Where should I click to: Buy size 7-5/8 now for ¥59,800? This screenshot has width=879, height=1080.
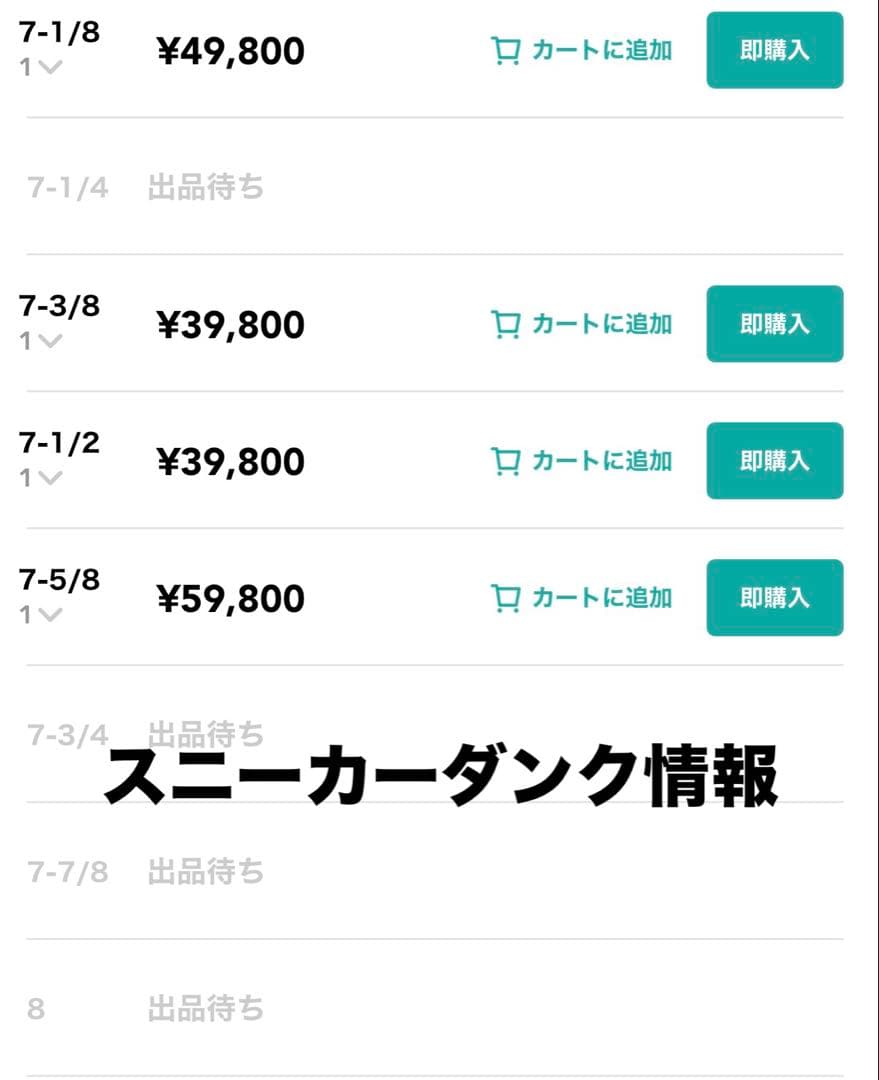pyautogui.click(x=774, y=598)
